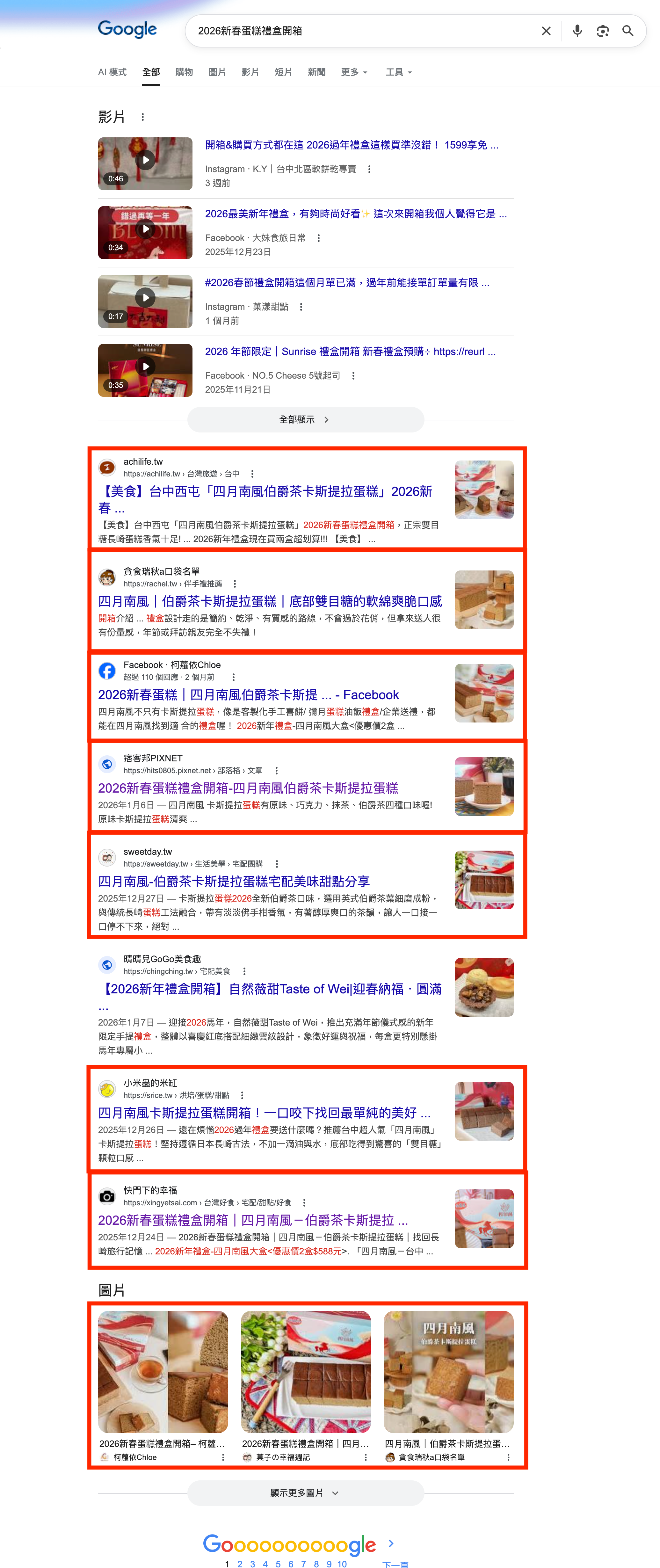Image resolution: width=660 pixels, height=1568 pixels.
Task: Open the 柯蘿依Chloe image result
Action: click(163, 1372)
